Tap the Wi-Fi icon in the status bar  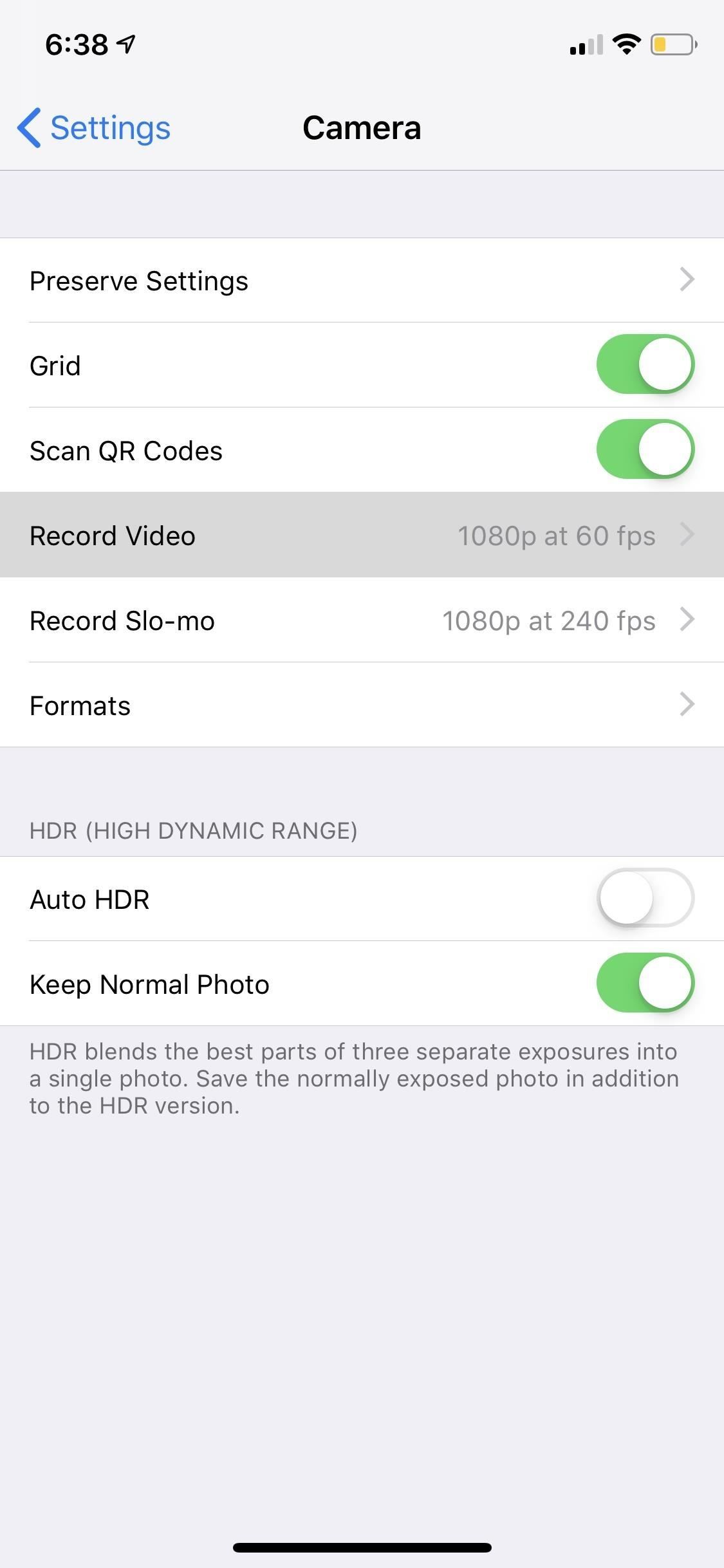[x=625, y=43]
